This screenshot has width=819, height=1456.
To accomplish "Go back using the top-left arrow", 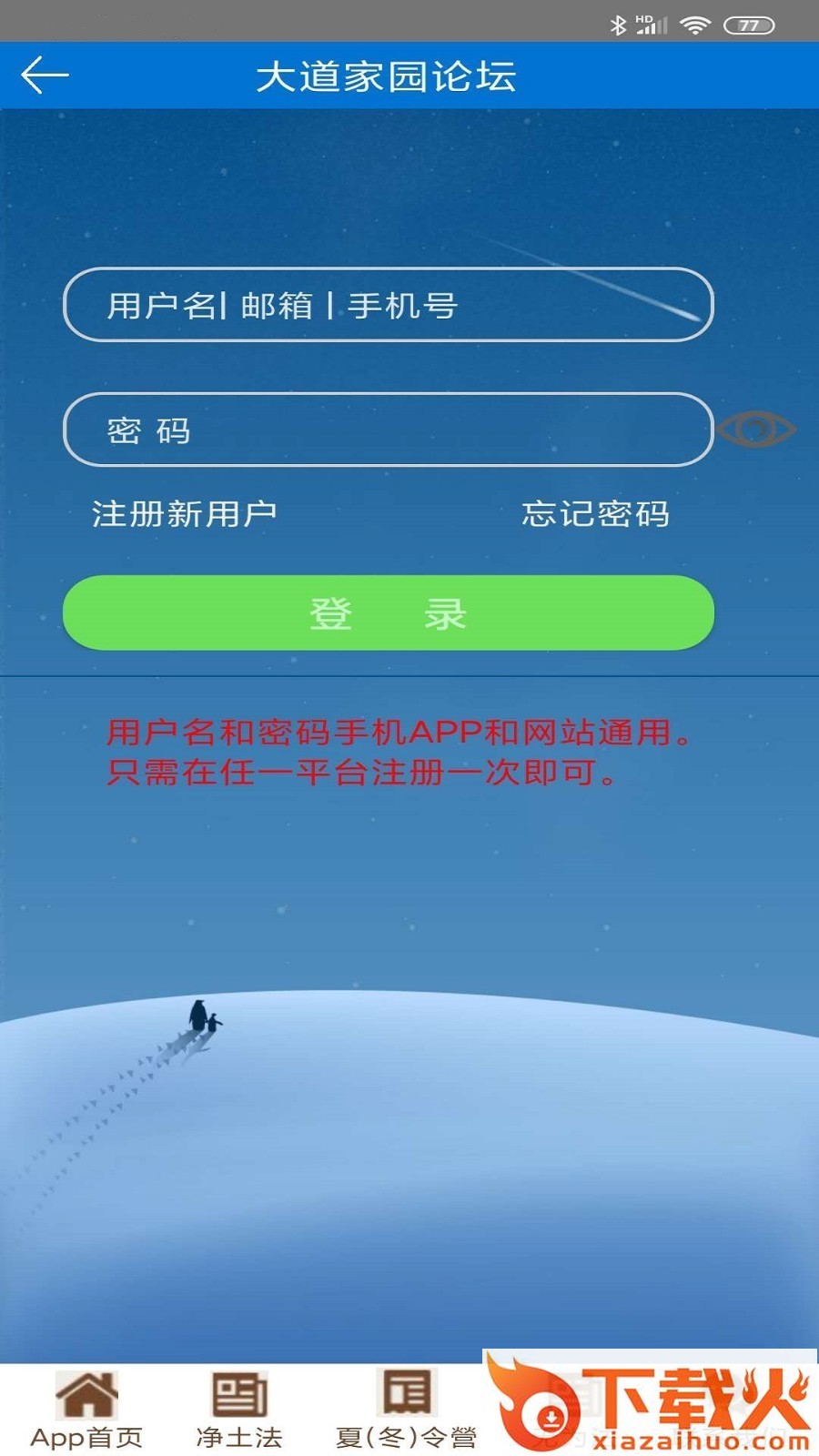I will pos(44,76).
